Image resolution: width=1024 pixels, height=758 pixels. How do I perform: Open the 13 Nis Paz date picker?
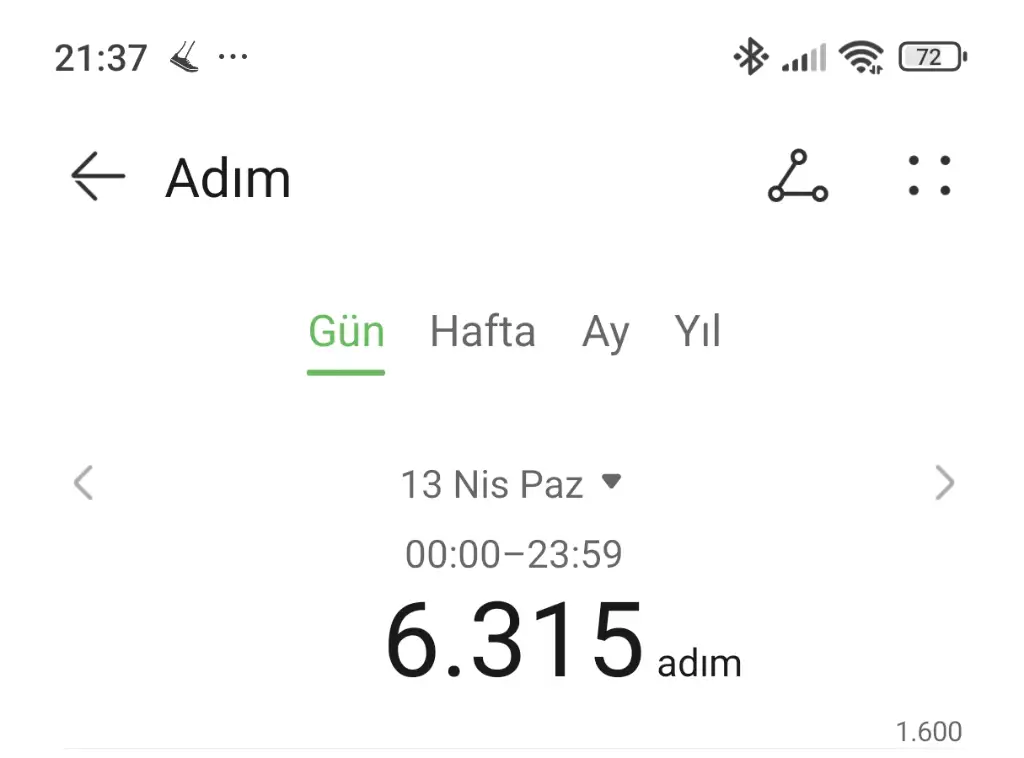click(x=510, y=485)
